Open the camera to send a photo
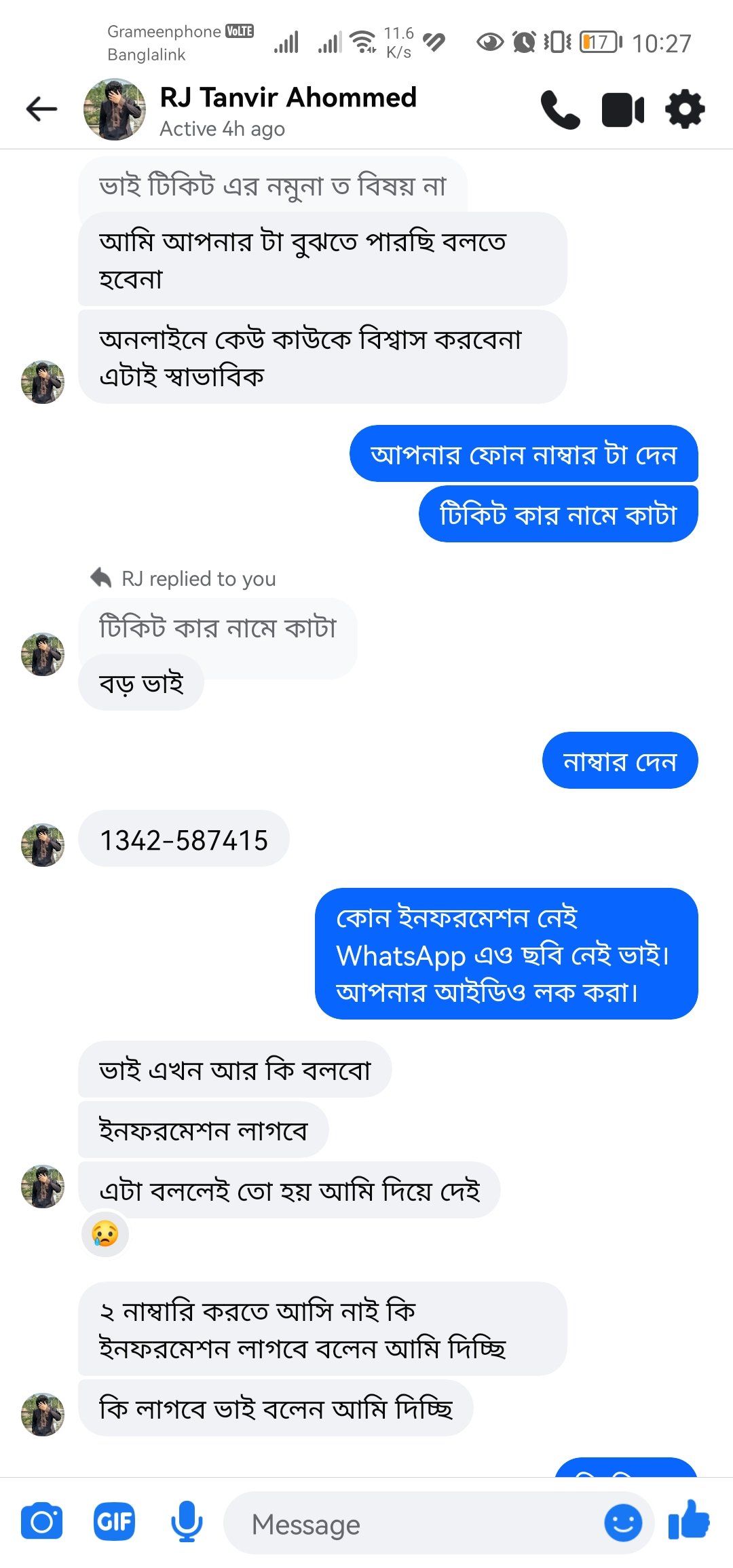This screenshot has height=1568, width=733. pos(42,1522)
